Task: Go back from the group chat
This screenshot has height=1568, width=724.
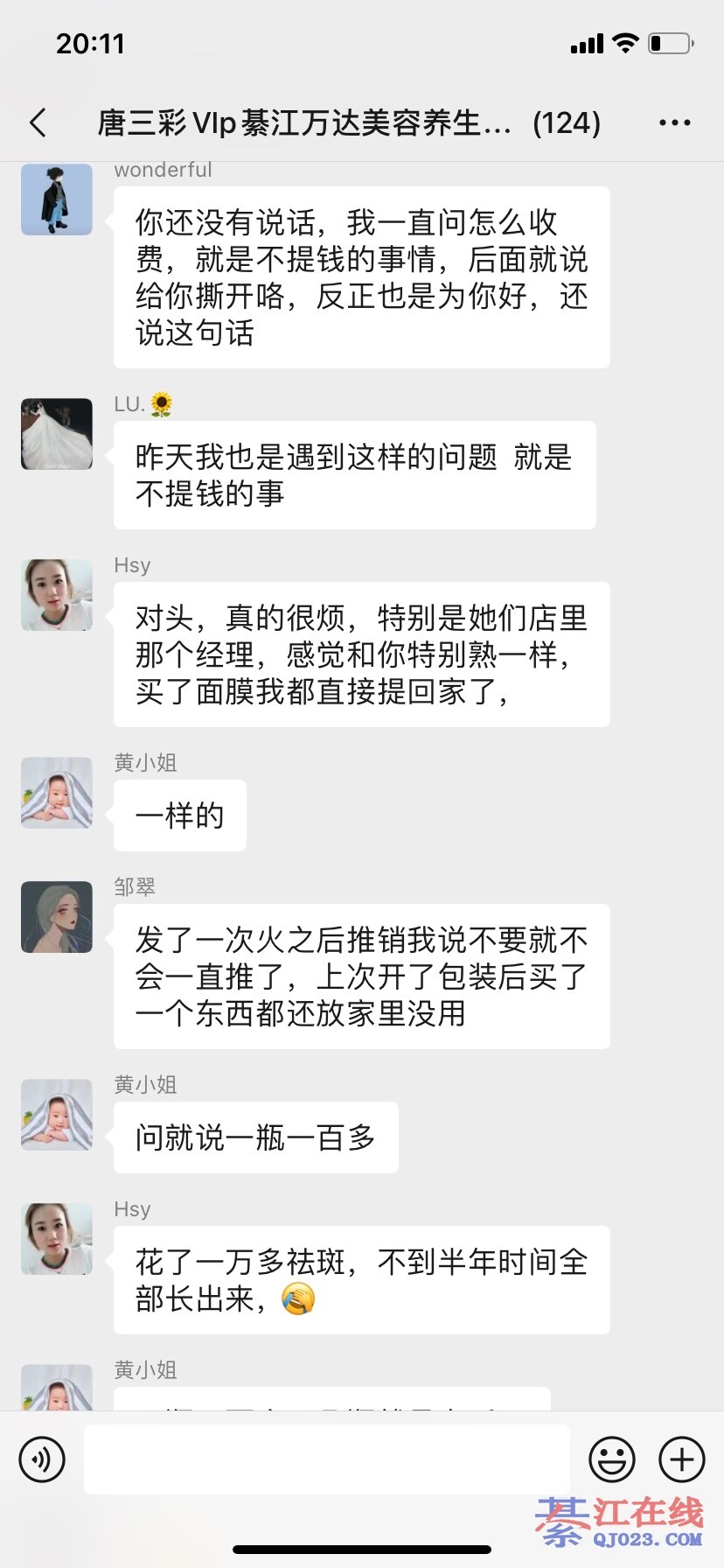Action: [x=38, y=123]
